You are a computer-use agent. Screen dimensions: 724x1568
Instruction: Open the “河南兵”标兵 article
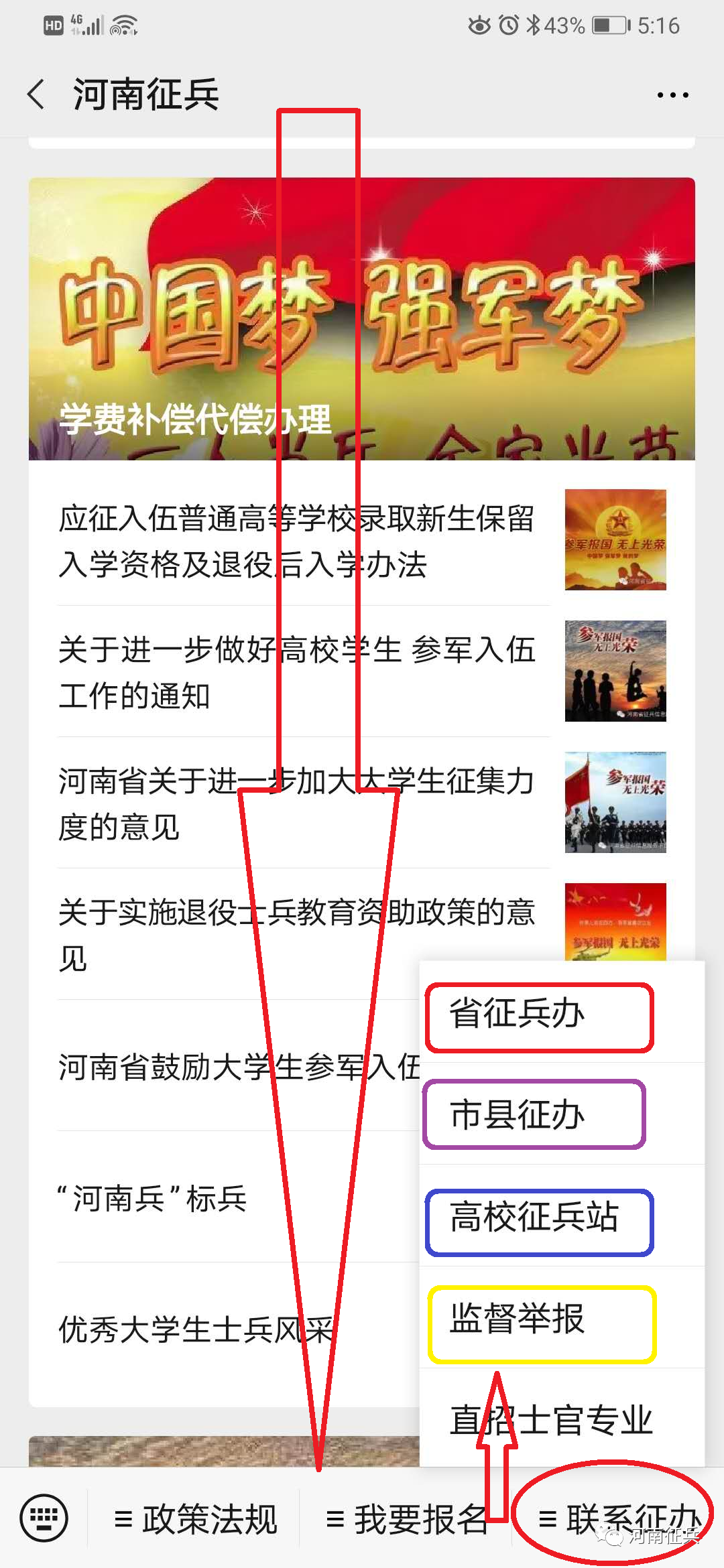(x=154, y=1198)
